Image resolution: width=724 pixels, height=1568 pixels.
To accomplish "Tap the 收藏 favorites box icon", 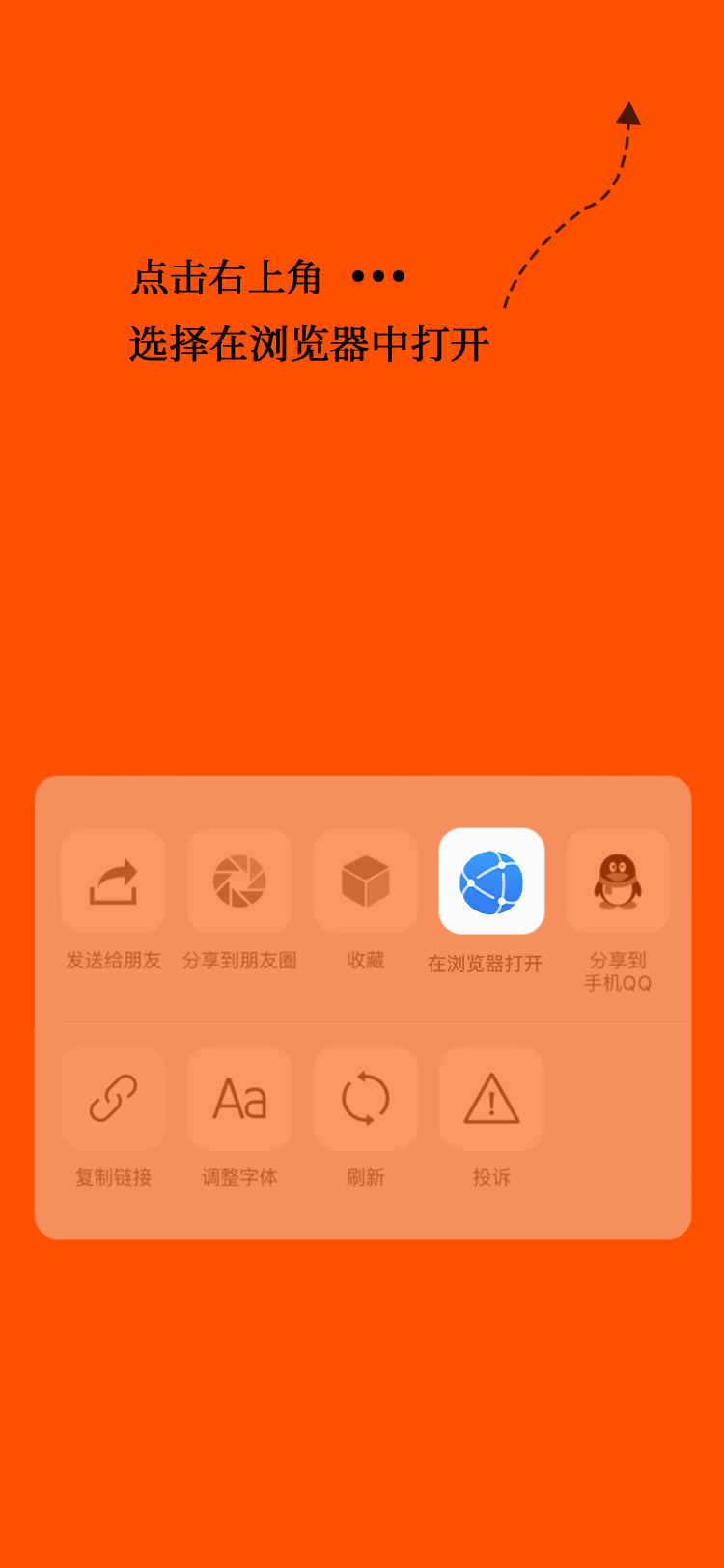I will point(365,881).
